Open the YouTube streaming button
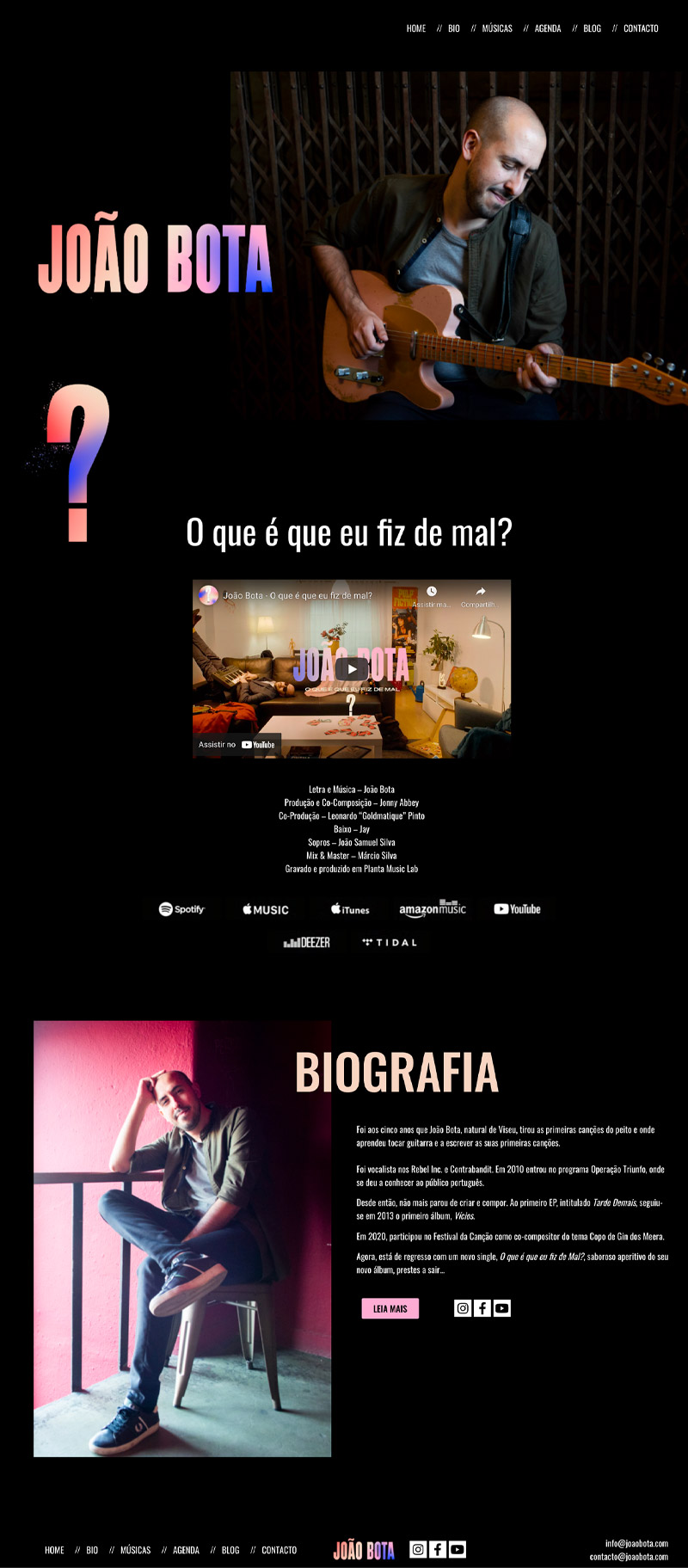 click(517, 909)
